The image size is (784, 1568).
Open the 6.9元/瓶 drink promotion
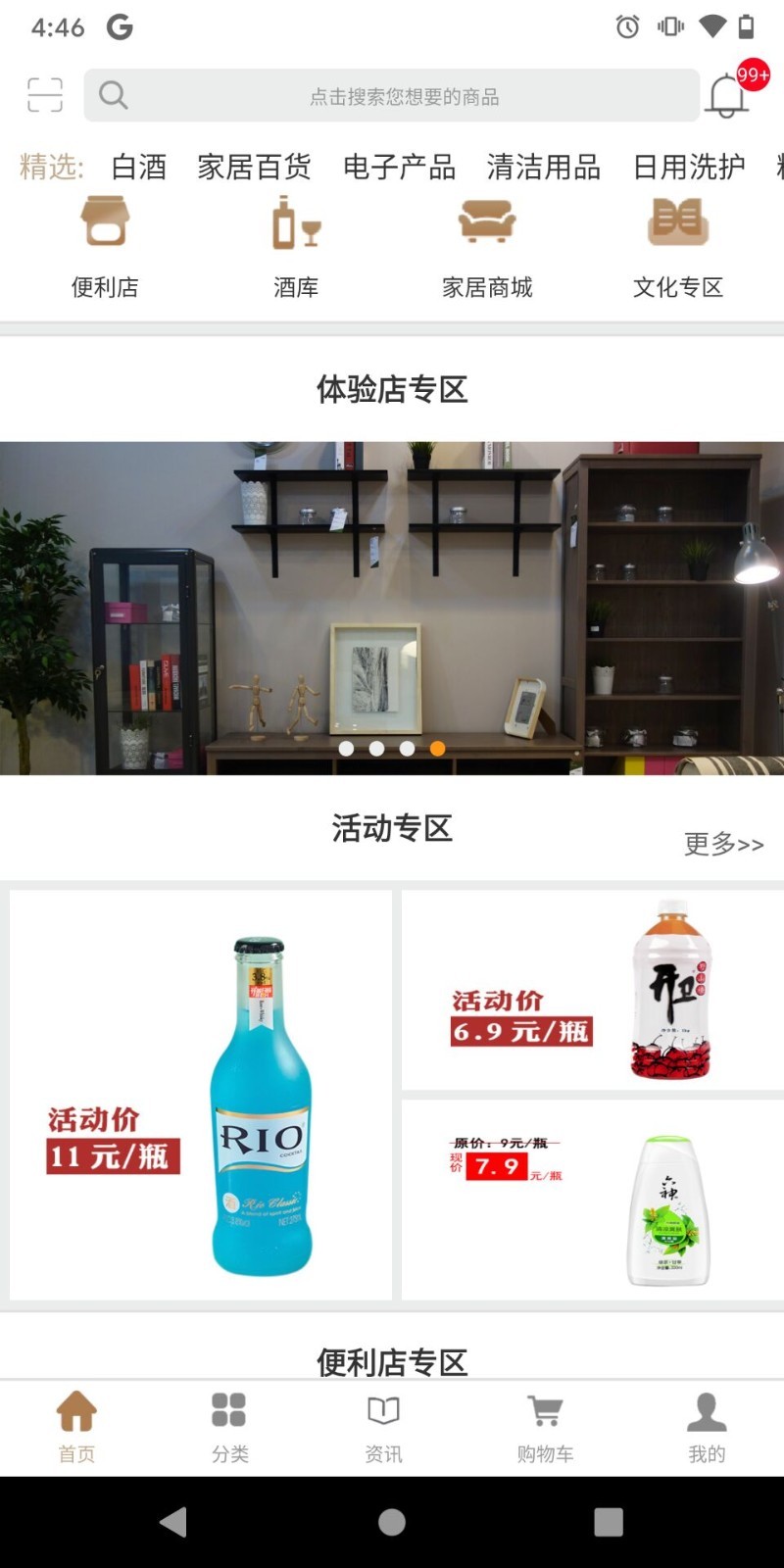(x=592, y=990)
